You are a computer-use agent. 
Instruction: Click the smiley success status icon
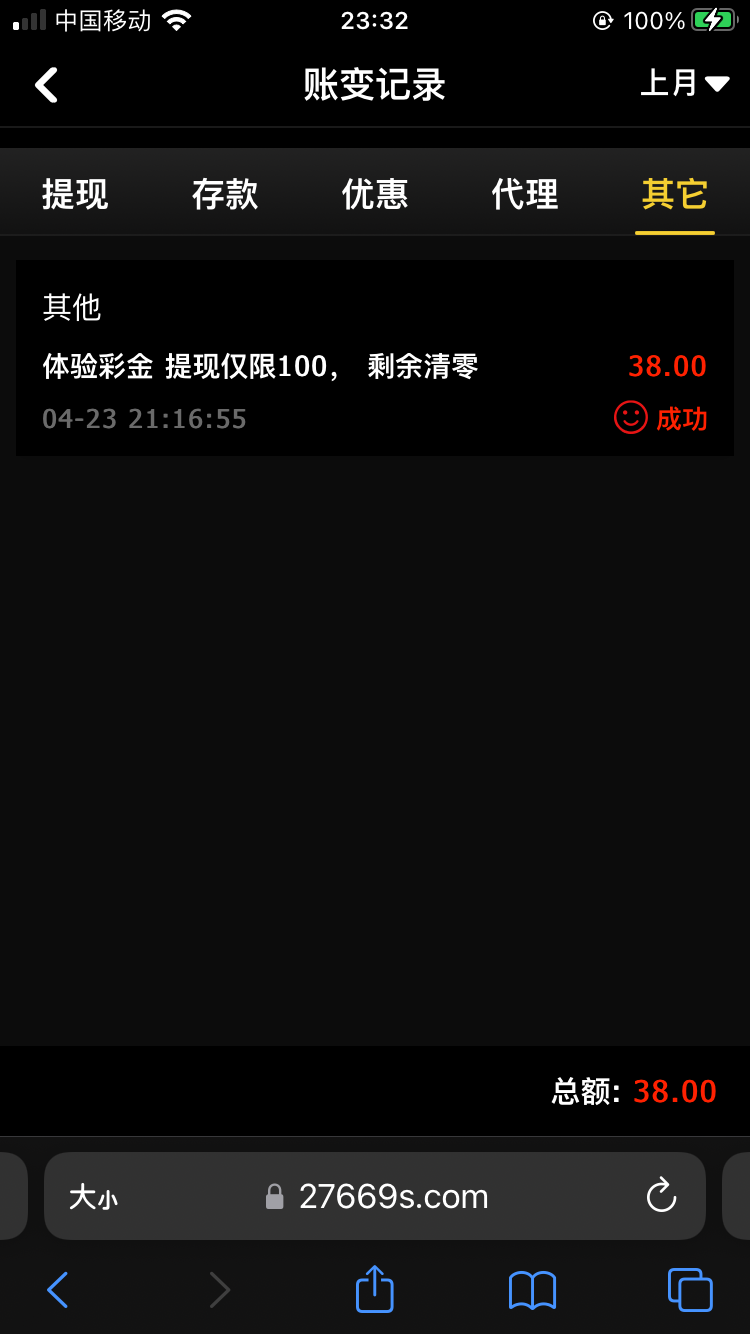point(629,418)
